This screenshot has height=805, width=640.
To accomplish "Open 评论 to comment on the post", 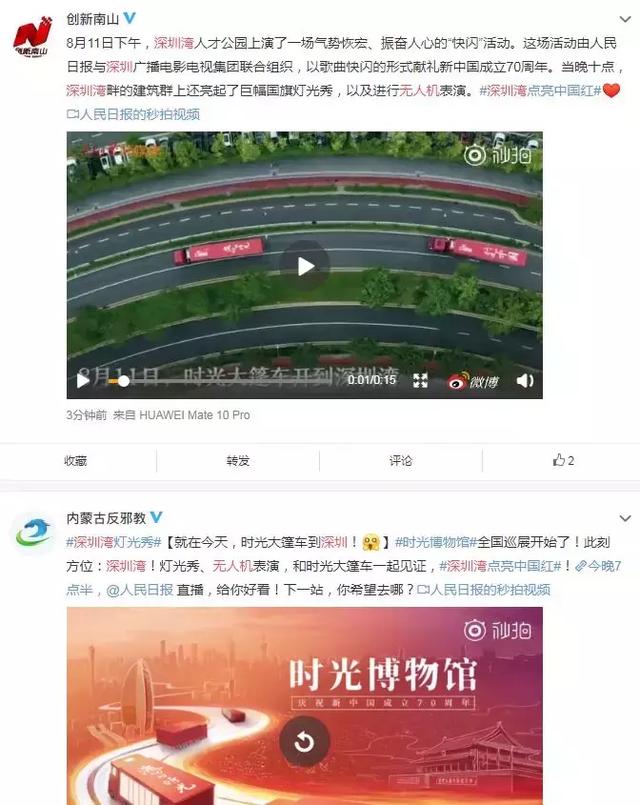I will 401,461.
